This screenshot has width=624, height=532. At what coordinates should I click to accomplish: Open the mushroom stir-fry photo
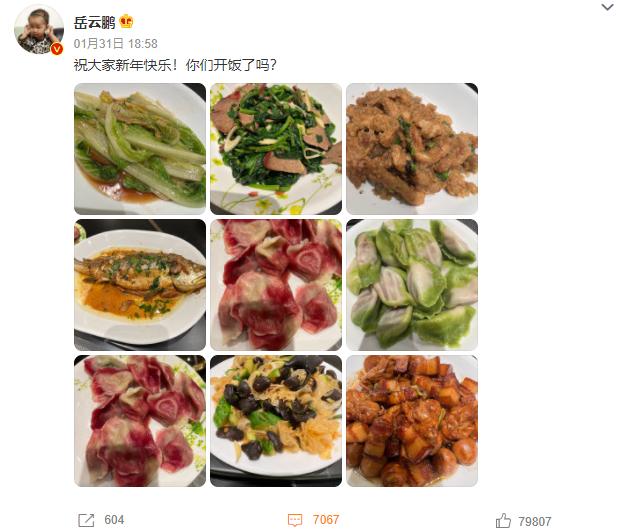(x=276, y=421)
